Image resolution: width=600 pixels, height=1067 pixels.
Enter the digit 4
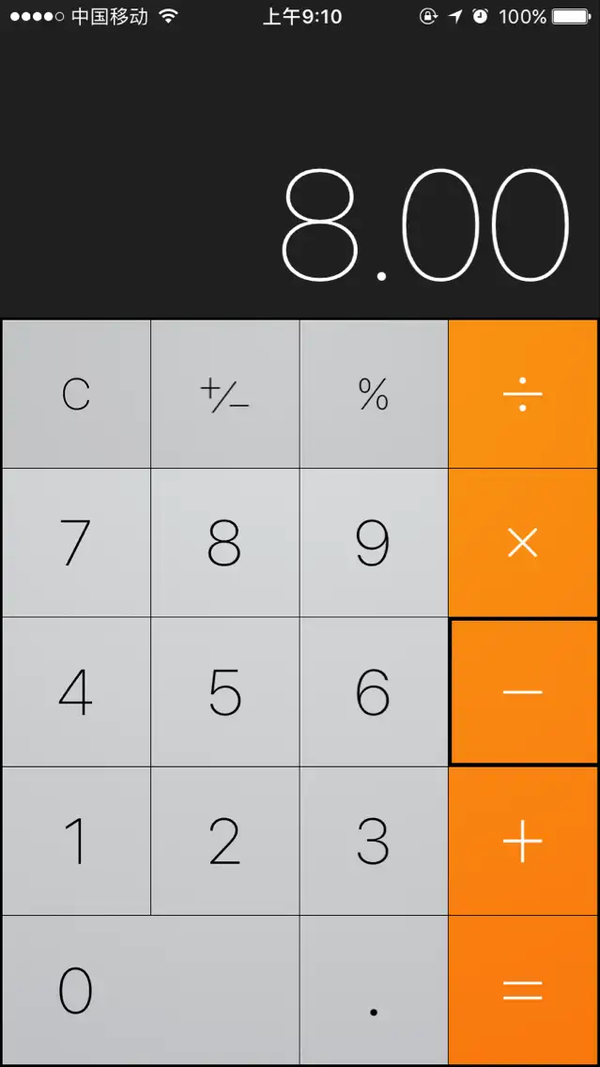pos(76,692)
